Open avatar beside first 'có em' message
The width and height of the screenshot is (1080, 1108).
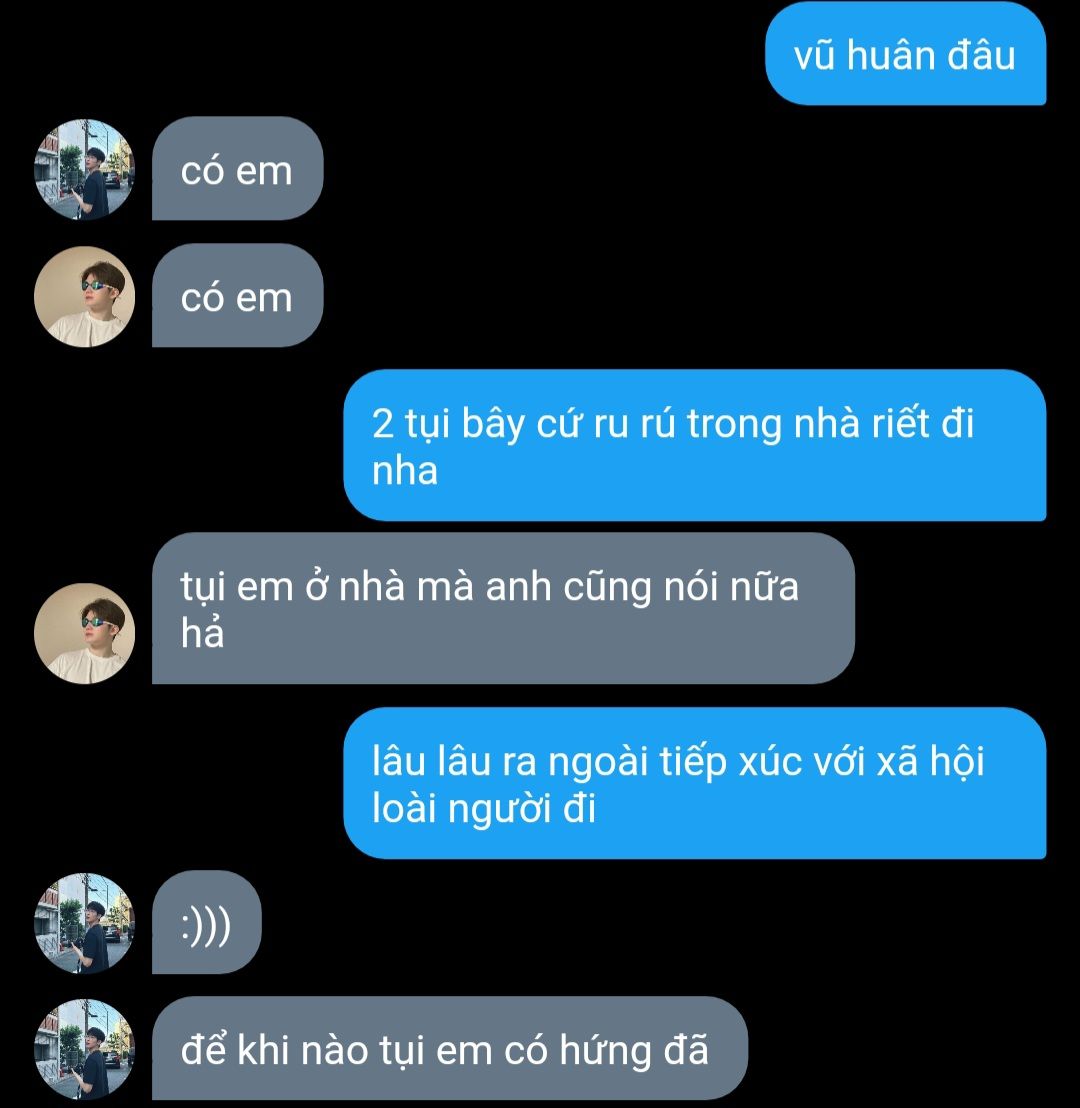tap(84, 169)
